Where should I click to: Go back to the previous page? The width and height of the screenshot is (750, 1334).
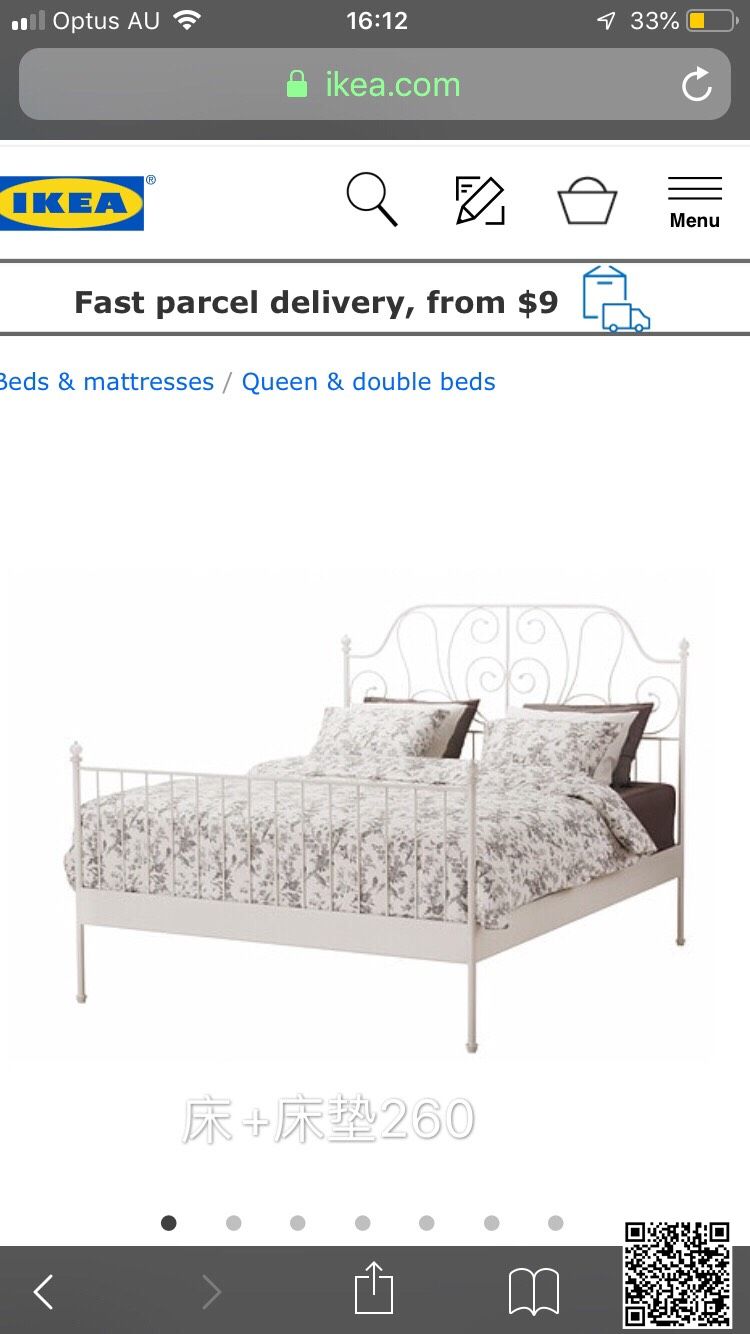(x=43, y=1292)
